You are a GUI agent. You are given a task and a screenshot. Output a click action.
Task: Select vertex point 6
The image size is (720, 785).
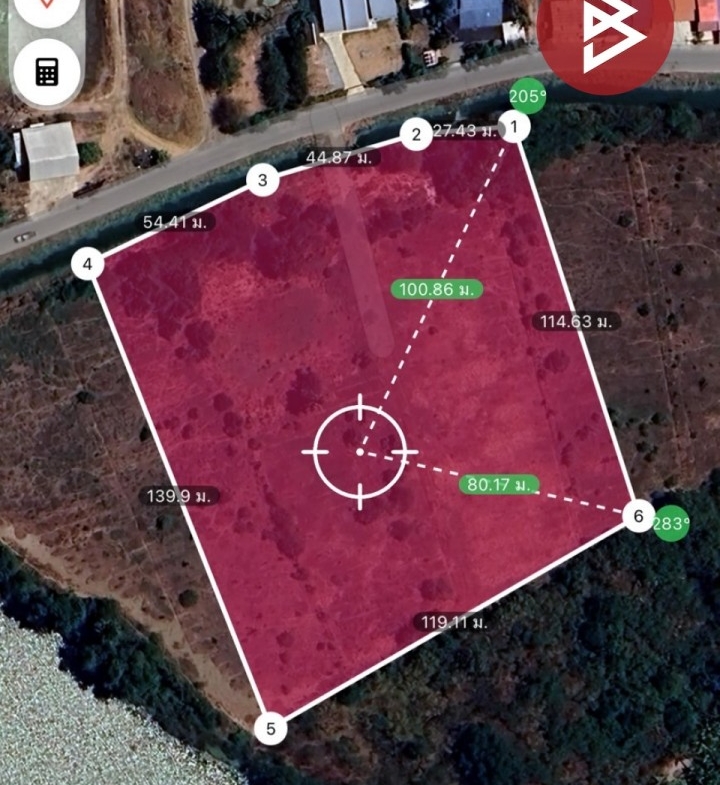[x=637, y=516]
